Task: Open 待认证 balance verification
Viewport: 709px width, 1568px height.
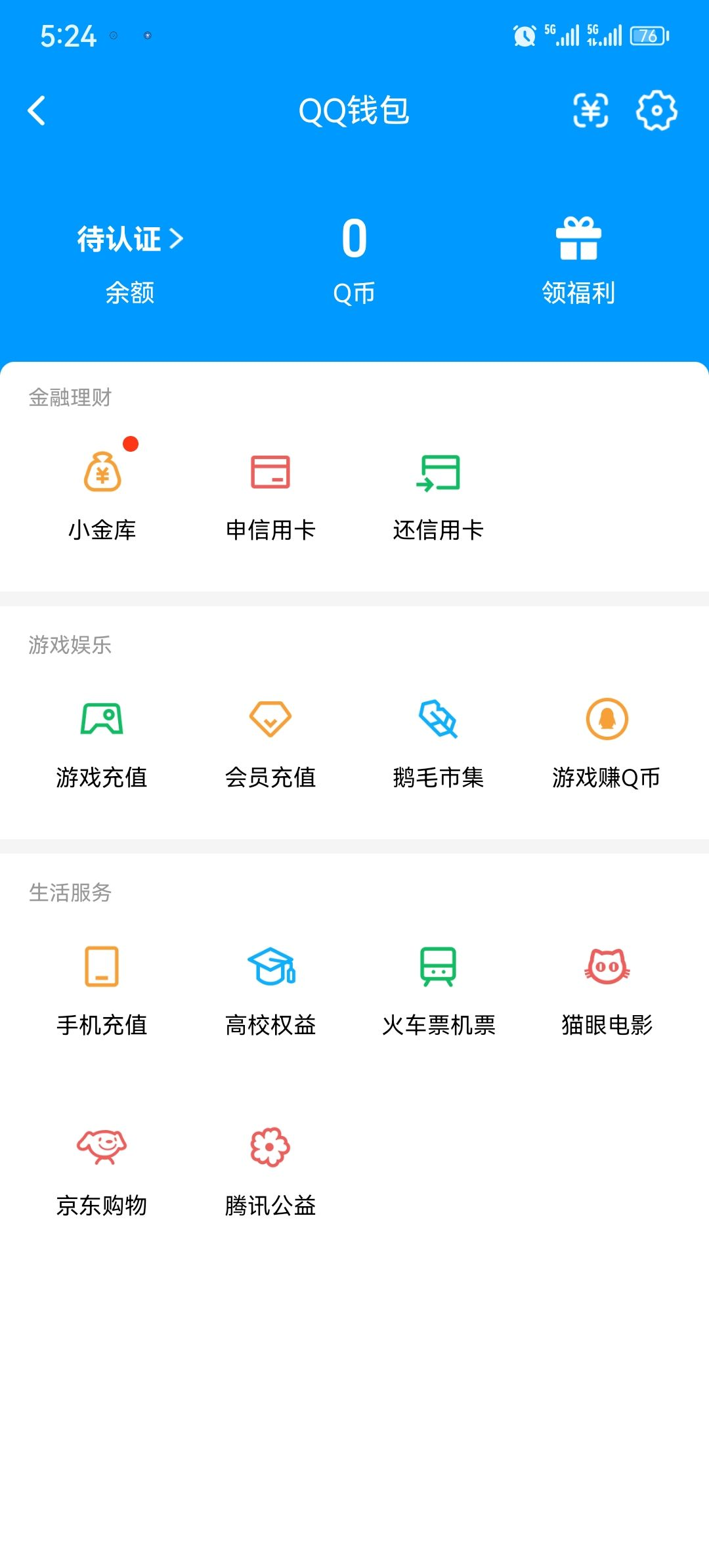Action: 130,240
